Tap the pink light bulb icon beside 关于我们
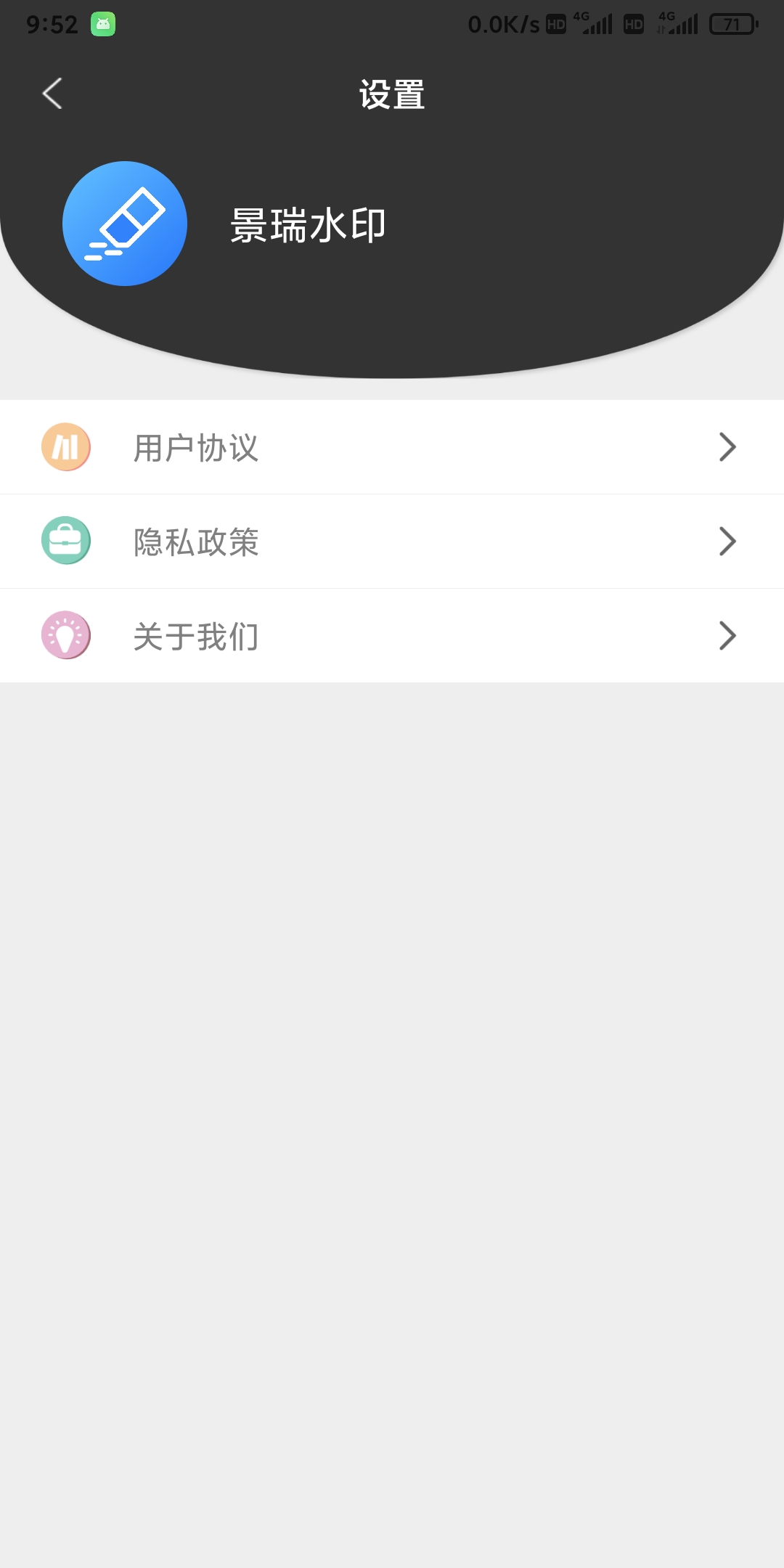The image size is (784, 1568). click(x=66, y=636)
